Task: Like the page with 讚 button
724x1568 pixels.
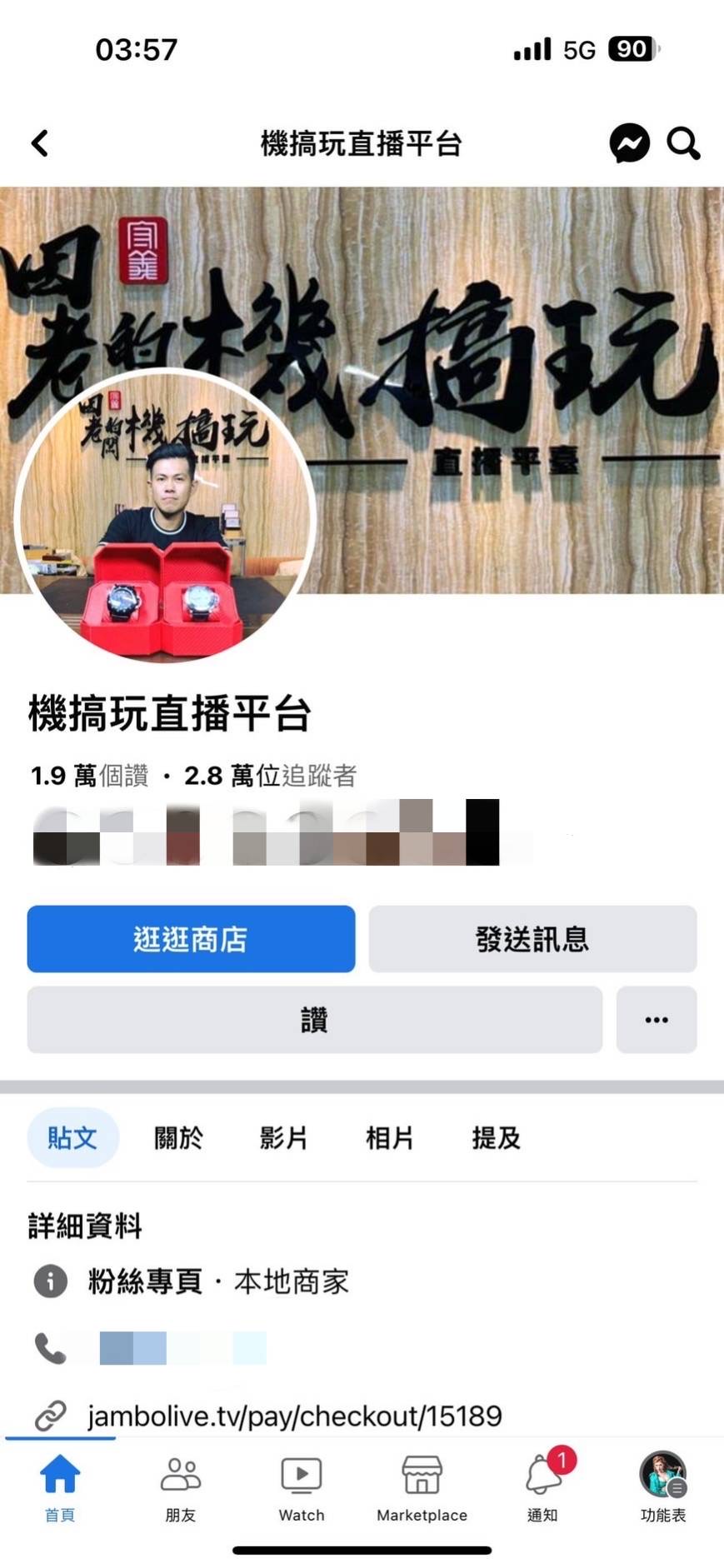Action: (x=314, y=1020)
